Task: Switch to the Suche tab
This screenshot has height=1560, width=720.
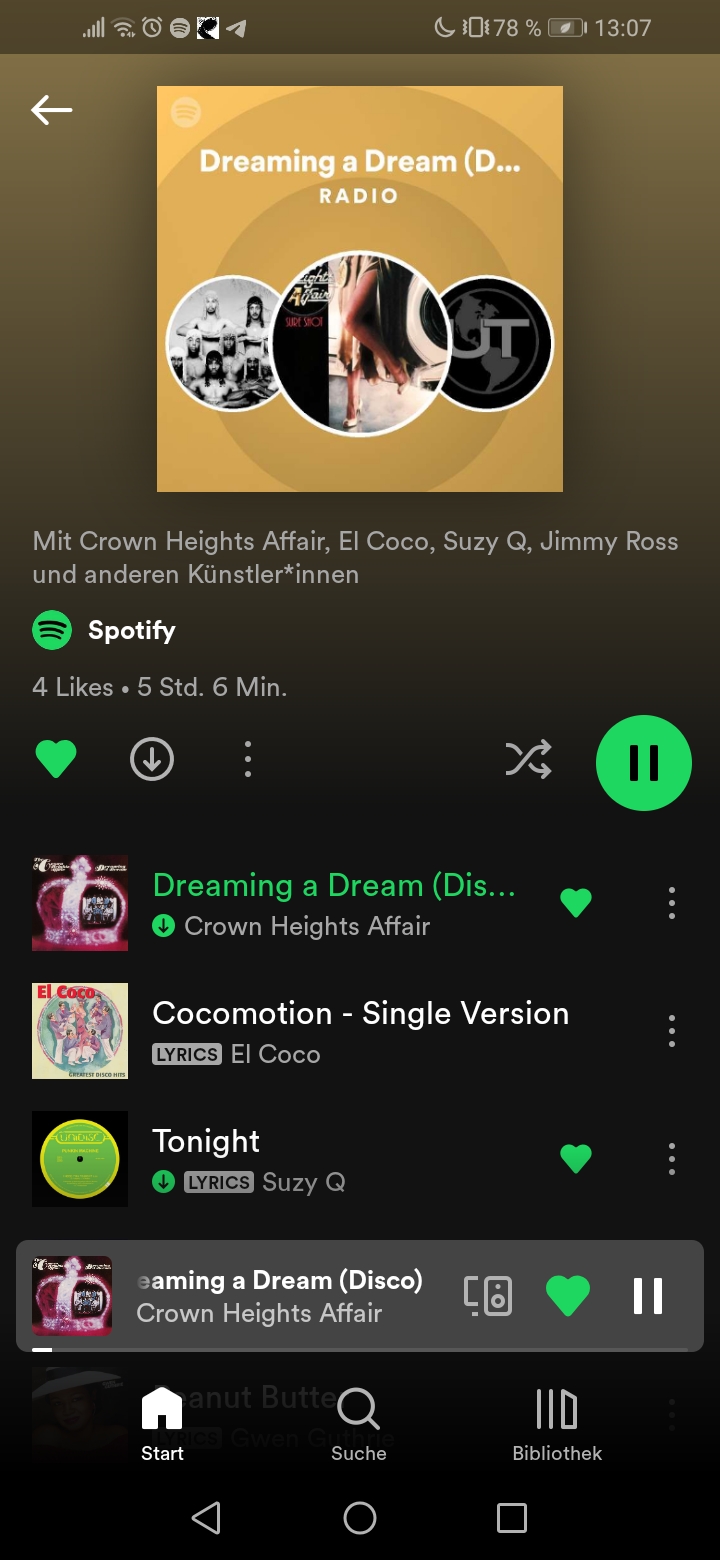Action: coord(358,1424)
